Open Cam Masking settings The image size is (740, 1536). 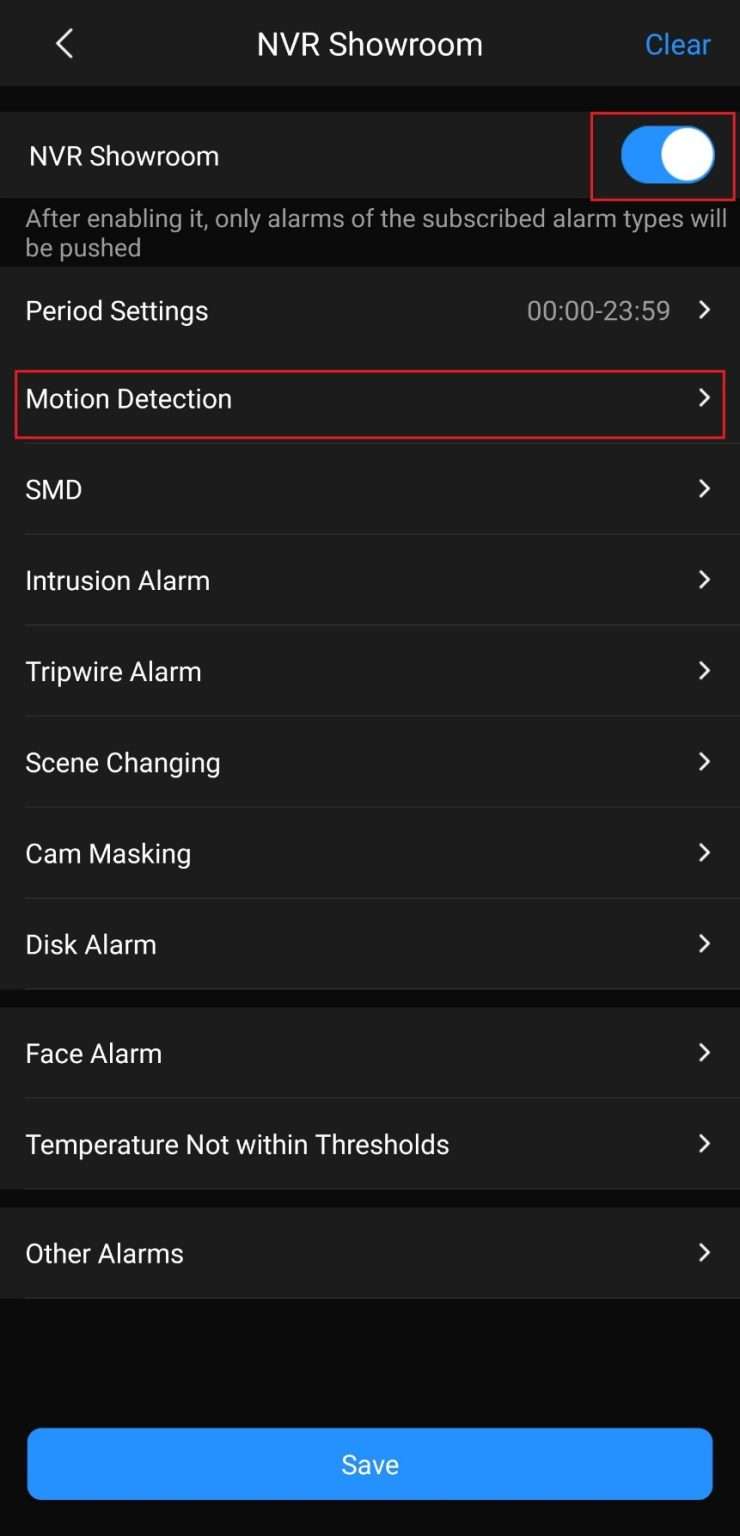tap(370, 853)
